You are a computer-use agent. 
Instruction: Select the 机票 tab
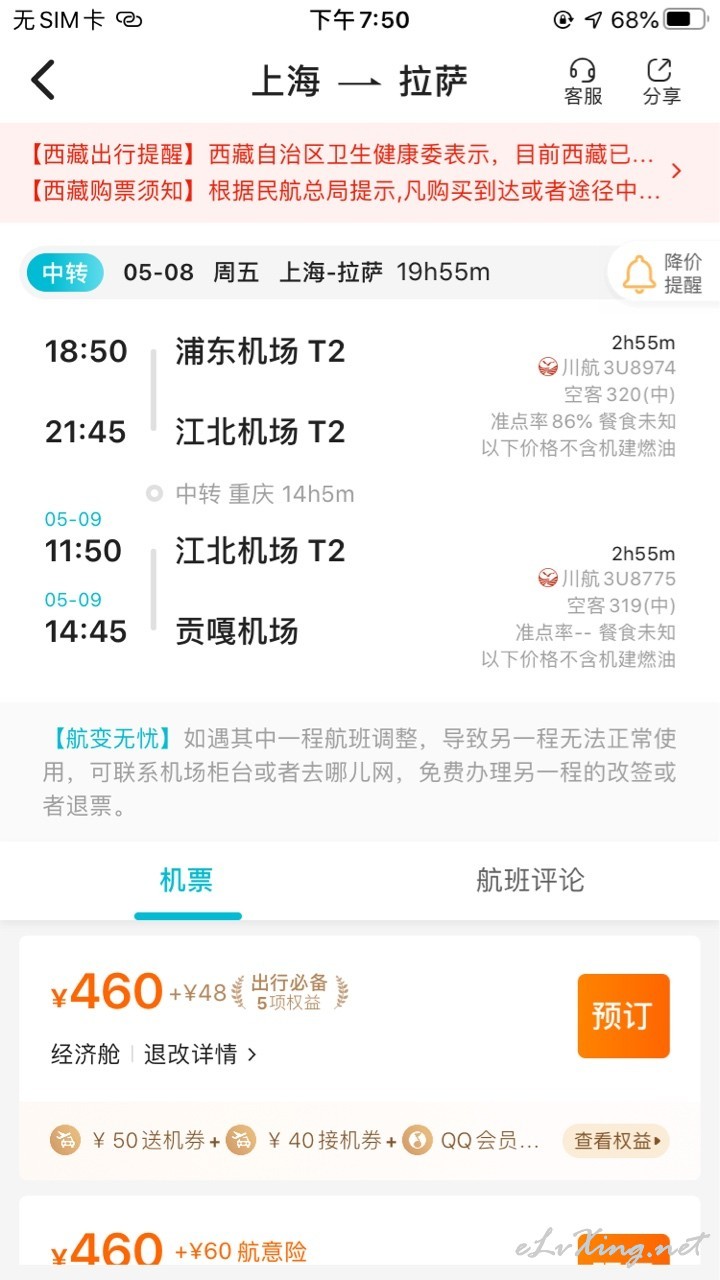187,881
